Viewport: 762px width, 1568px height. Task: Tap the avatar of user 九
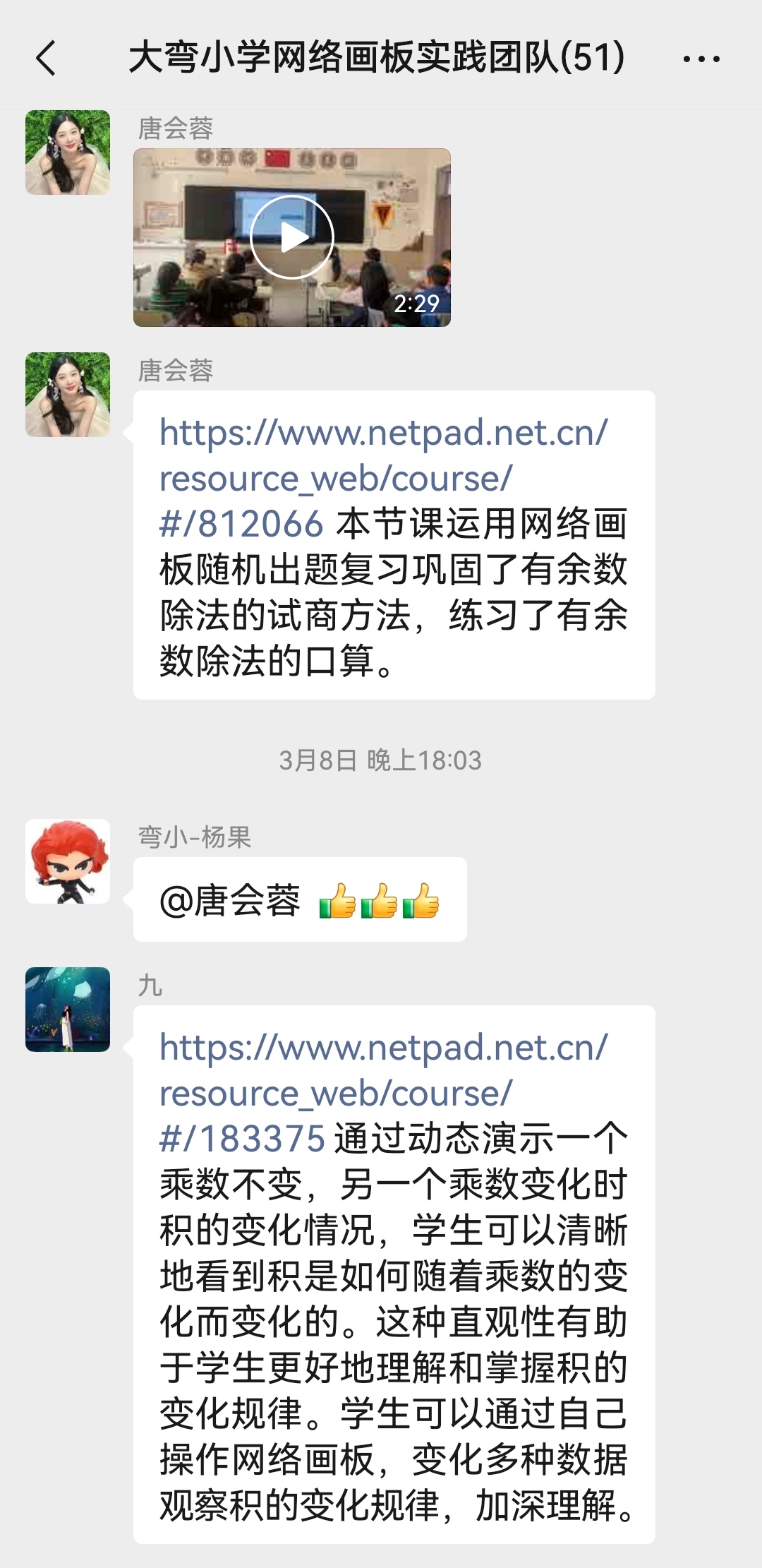[x=68, y=1010]
